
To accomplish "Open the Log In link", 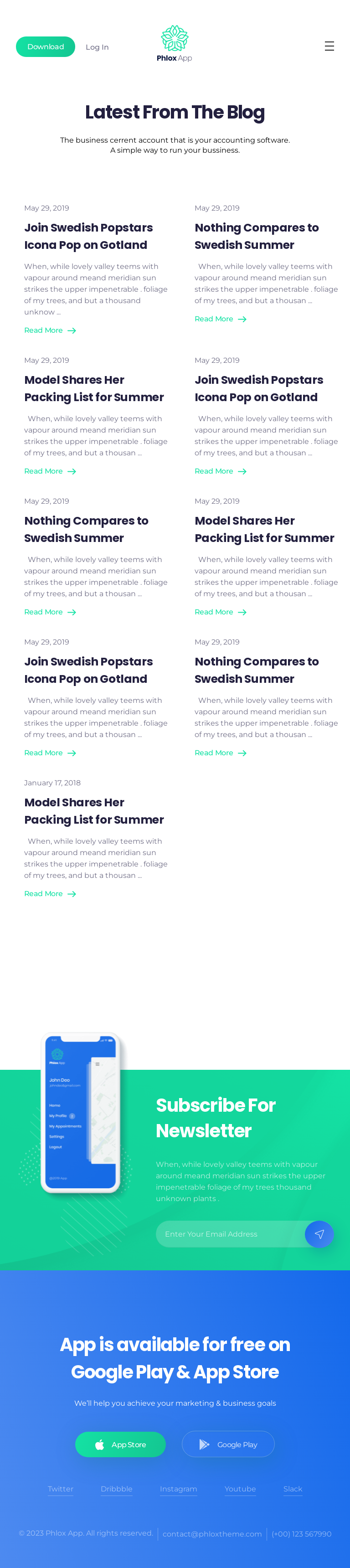I will (x=97, y=47).
